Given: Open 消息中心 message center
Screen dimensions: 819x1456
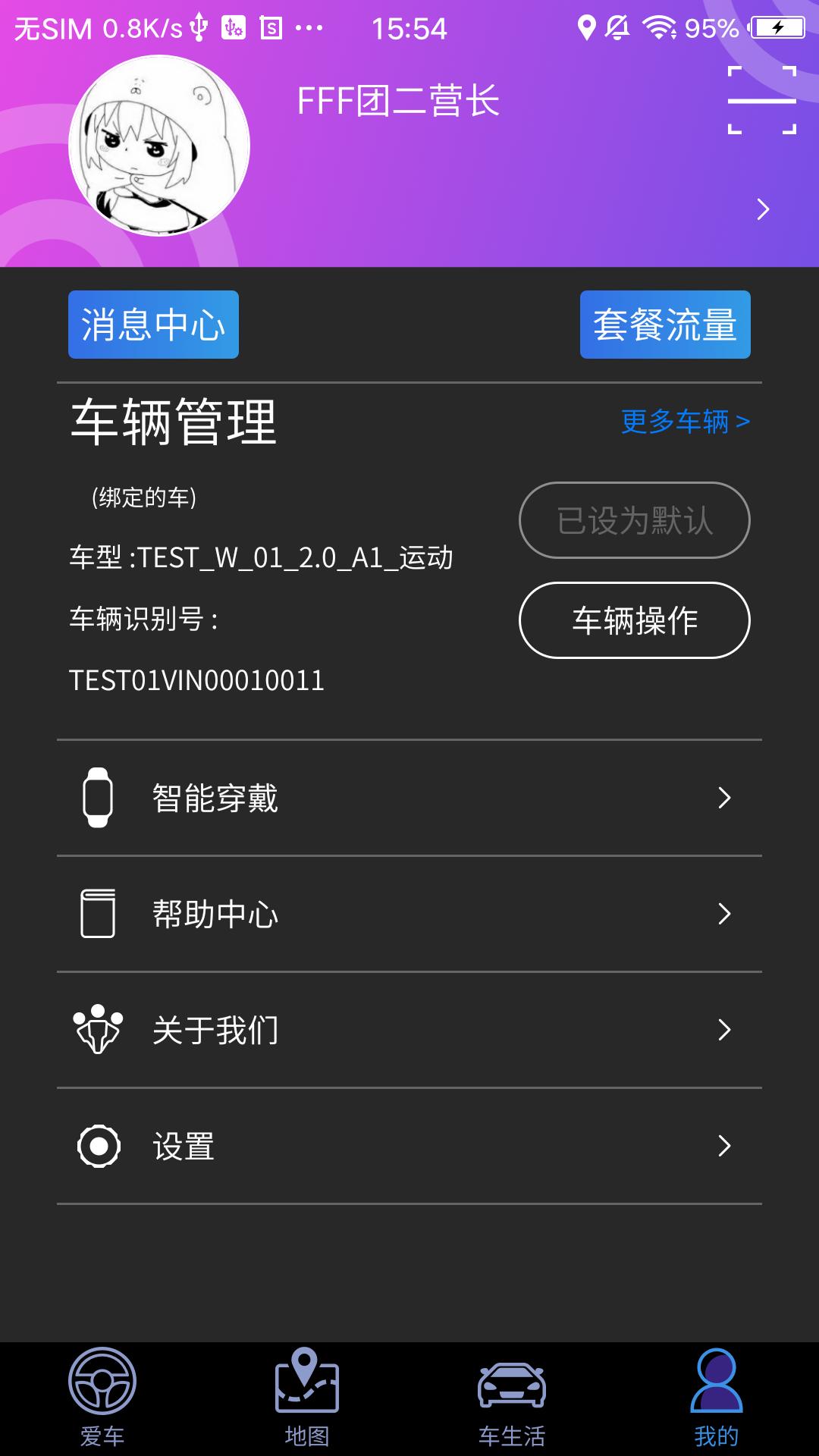Looking at the screenshot, I should coord(152,325).
